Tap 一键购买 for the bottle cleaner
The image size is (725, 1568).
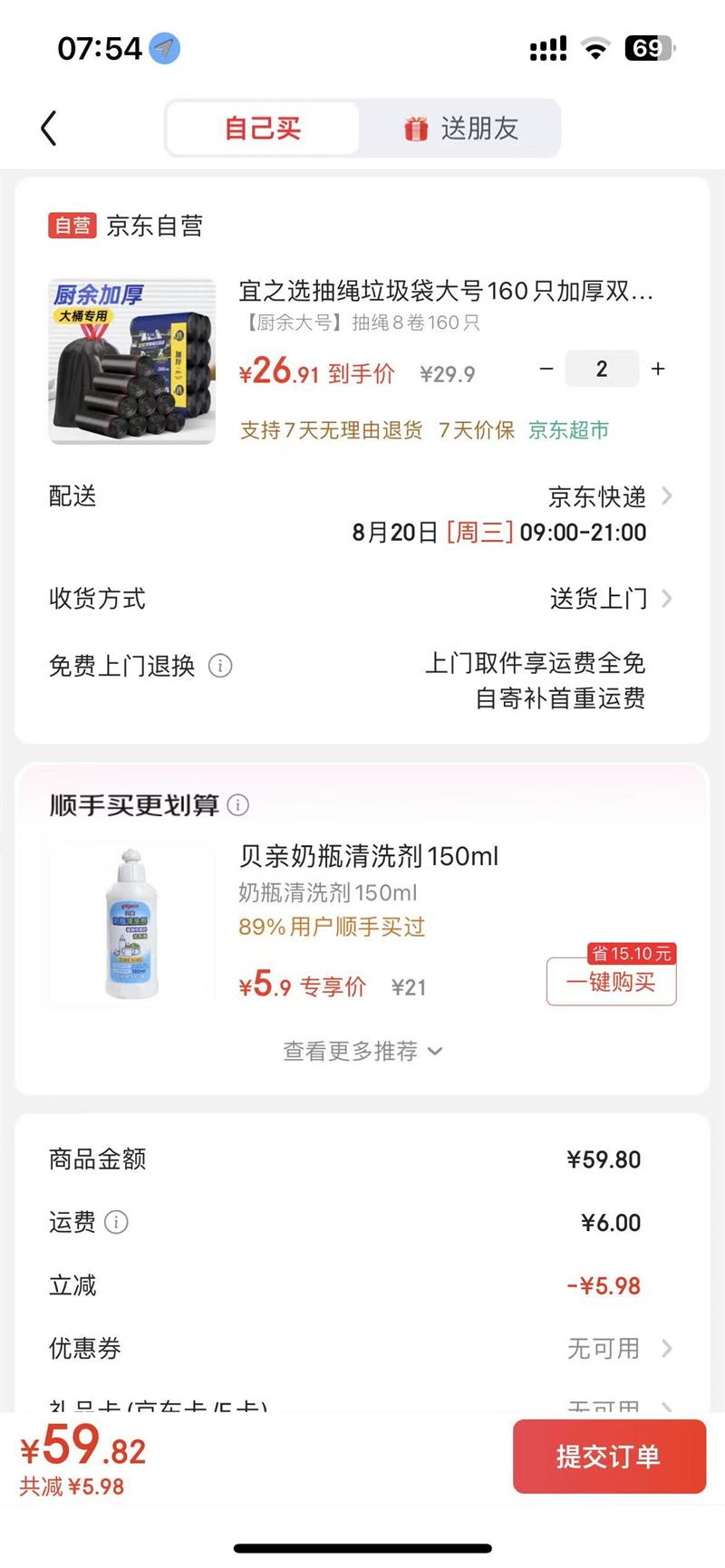coord(611,982)
